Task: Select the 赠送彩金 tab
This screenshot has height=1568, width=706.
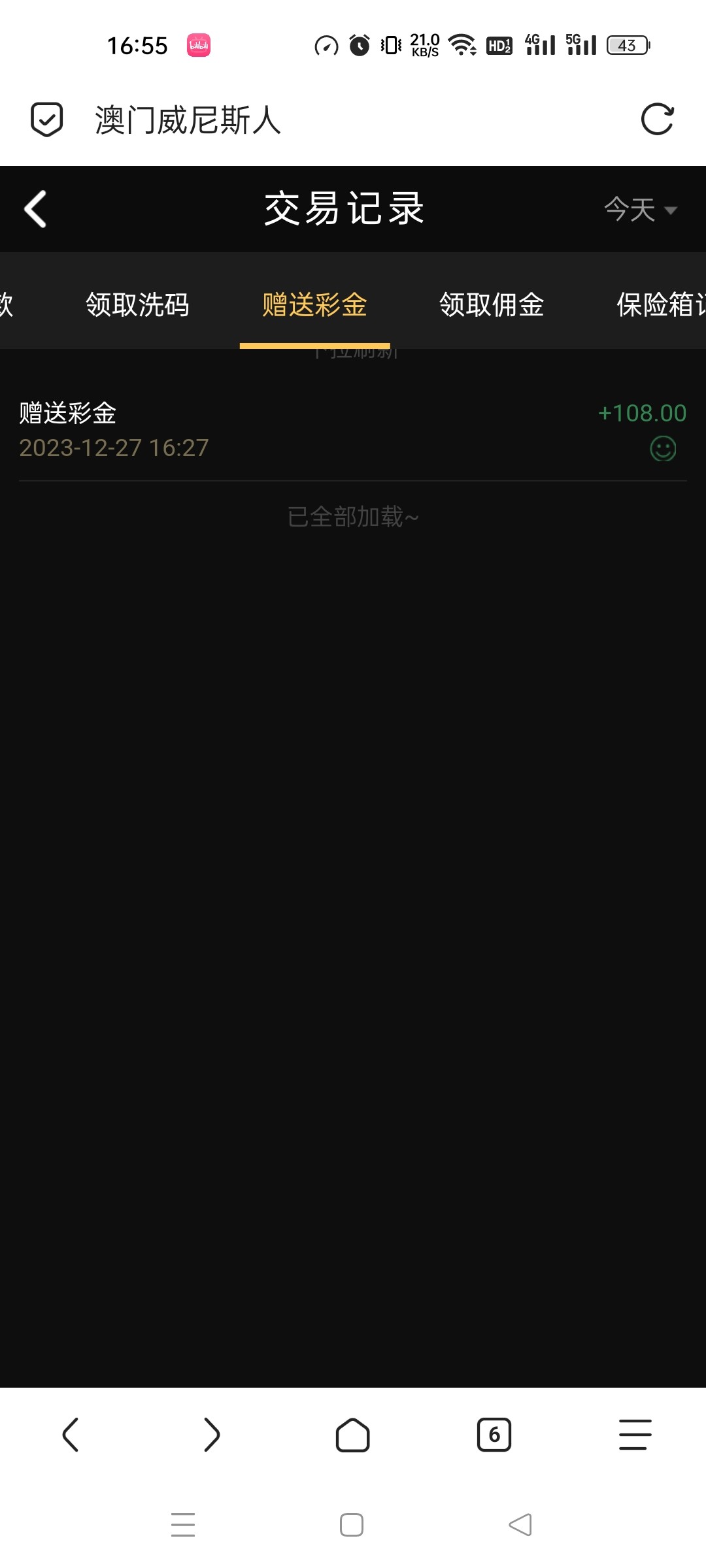Action: 314,304
